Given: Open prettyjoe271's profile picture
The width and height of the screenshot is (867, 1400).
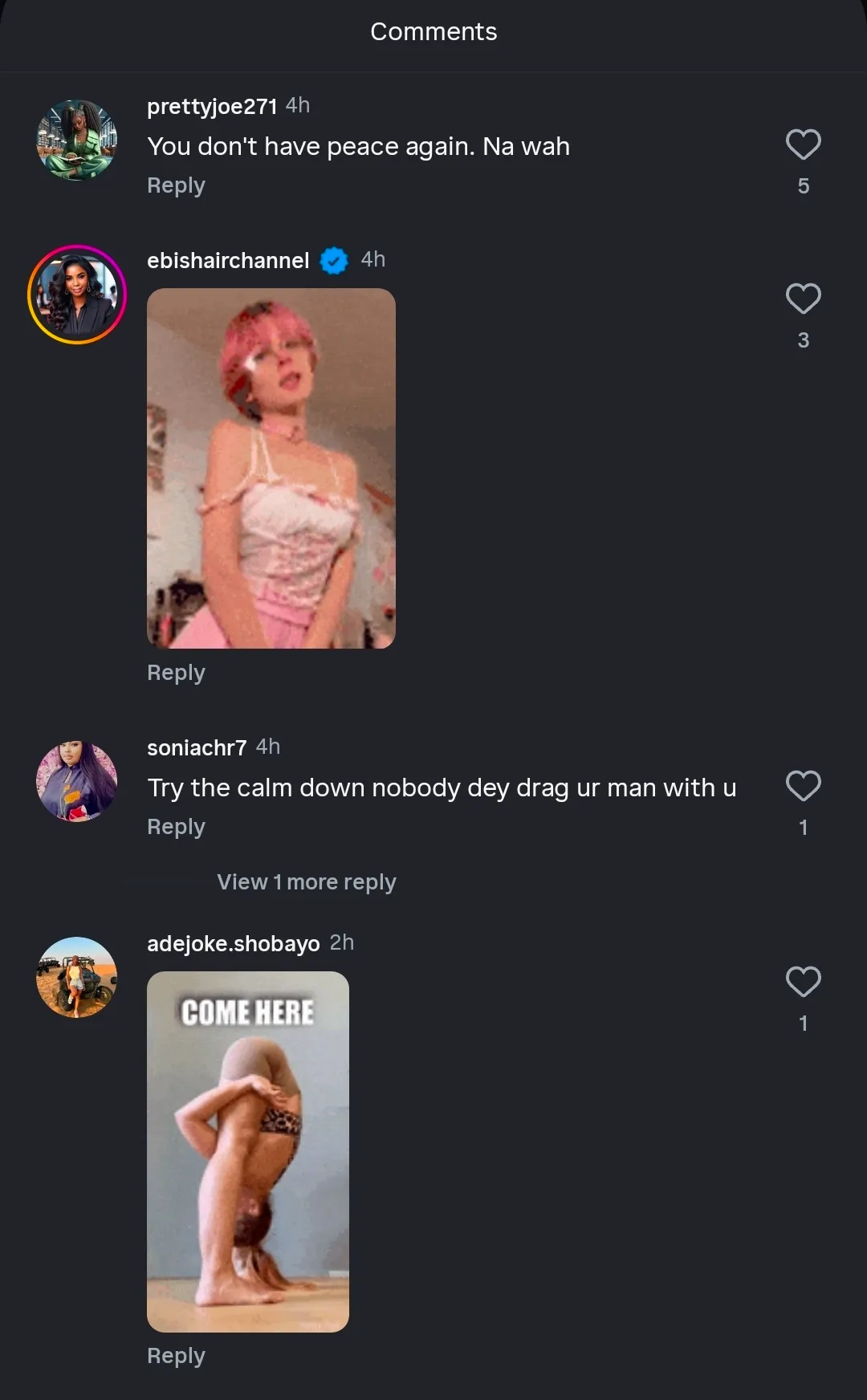Looking at the screenshot, I should point(77,140).
